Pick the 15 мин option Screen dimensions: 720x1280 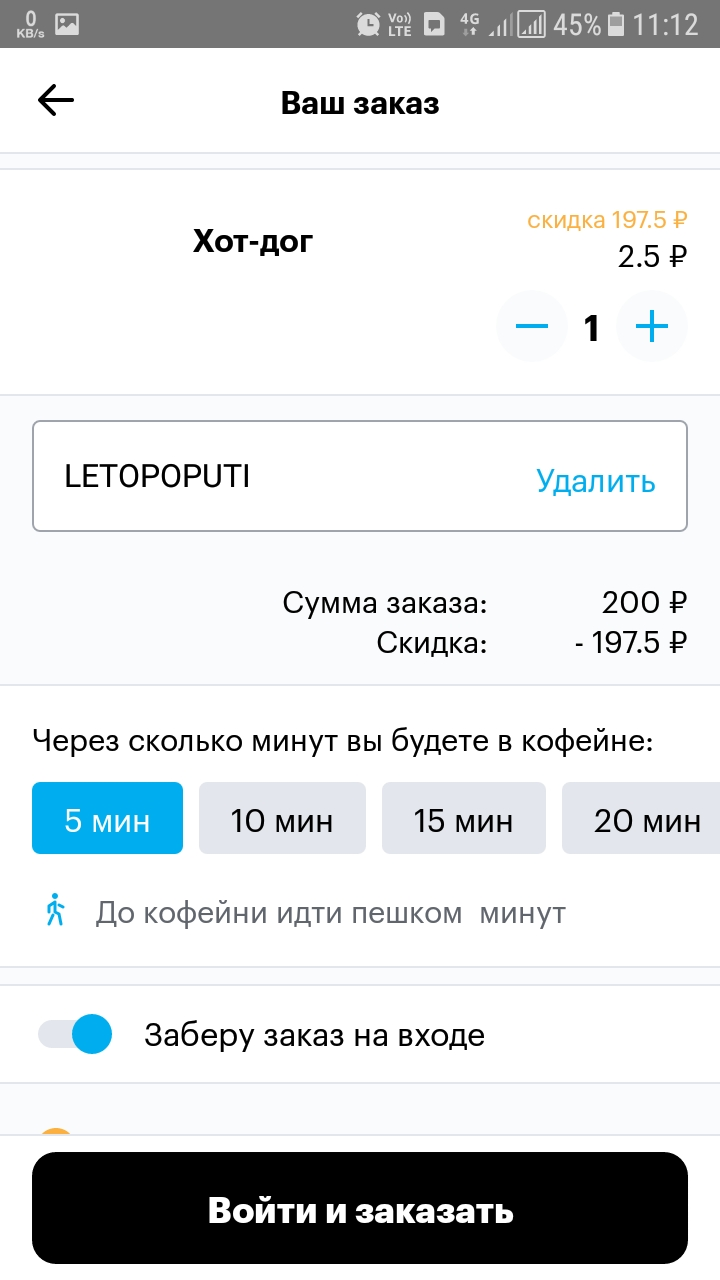[464, 818]
